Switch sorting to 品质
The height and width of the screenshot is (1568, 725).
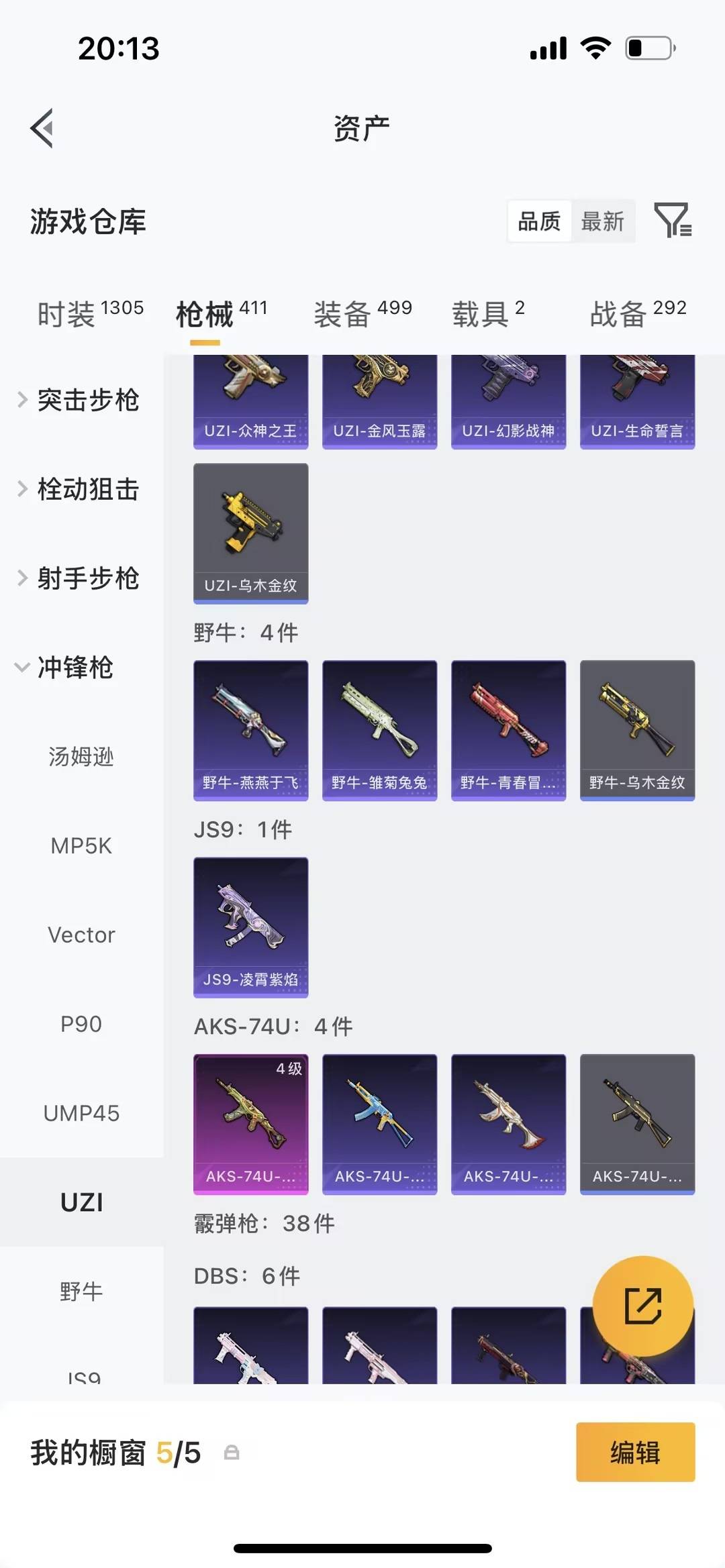(x=538, y=221)
